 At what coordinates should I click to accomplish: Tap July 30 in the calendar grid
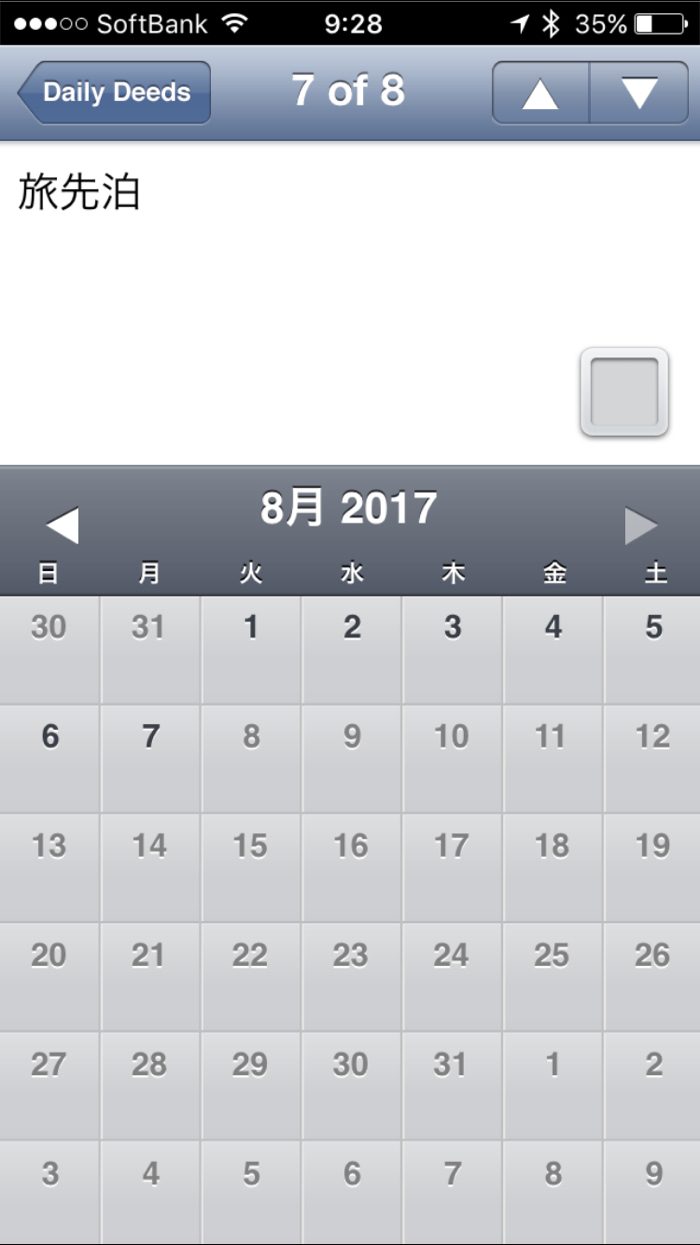tap(50, 650)
